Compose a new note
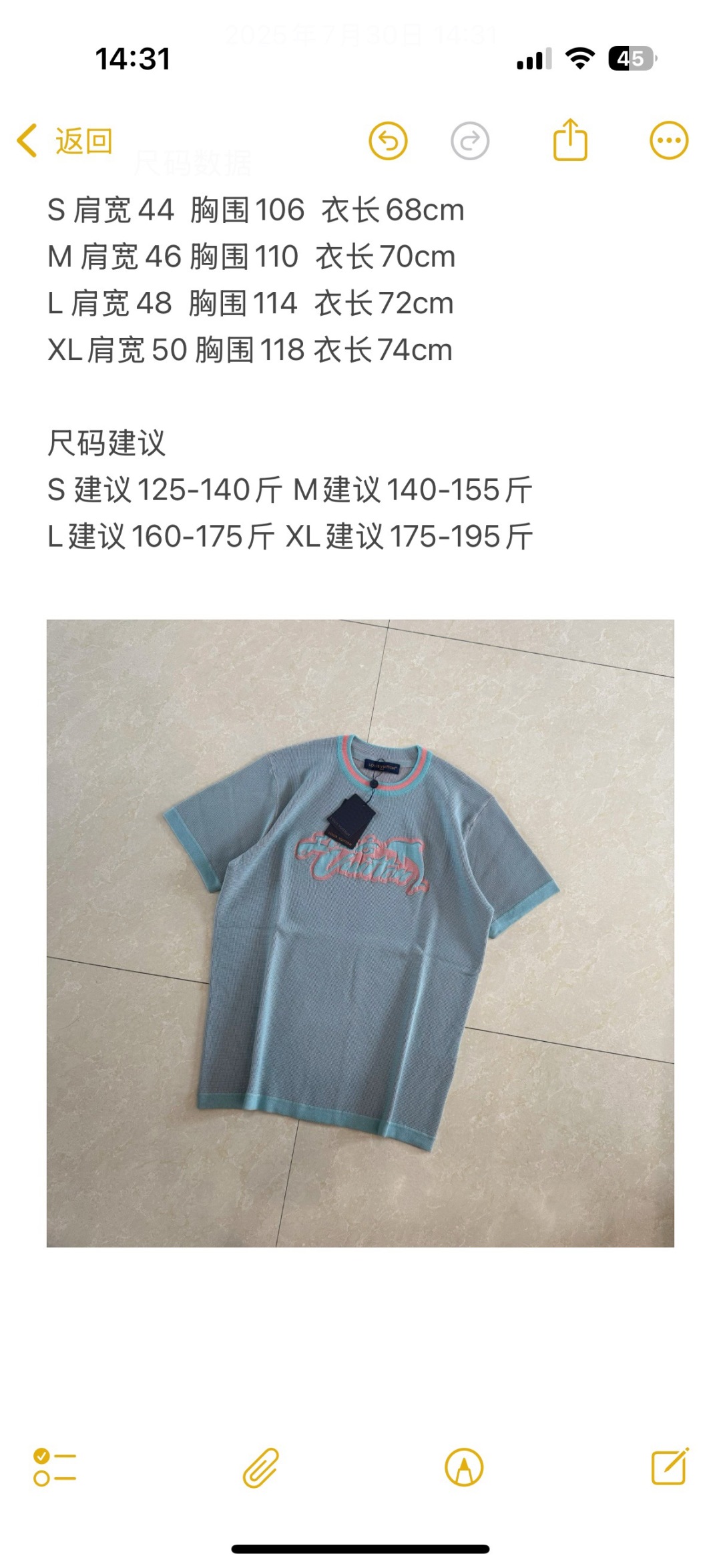 click(669, 1466)
